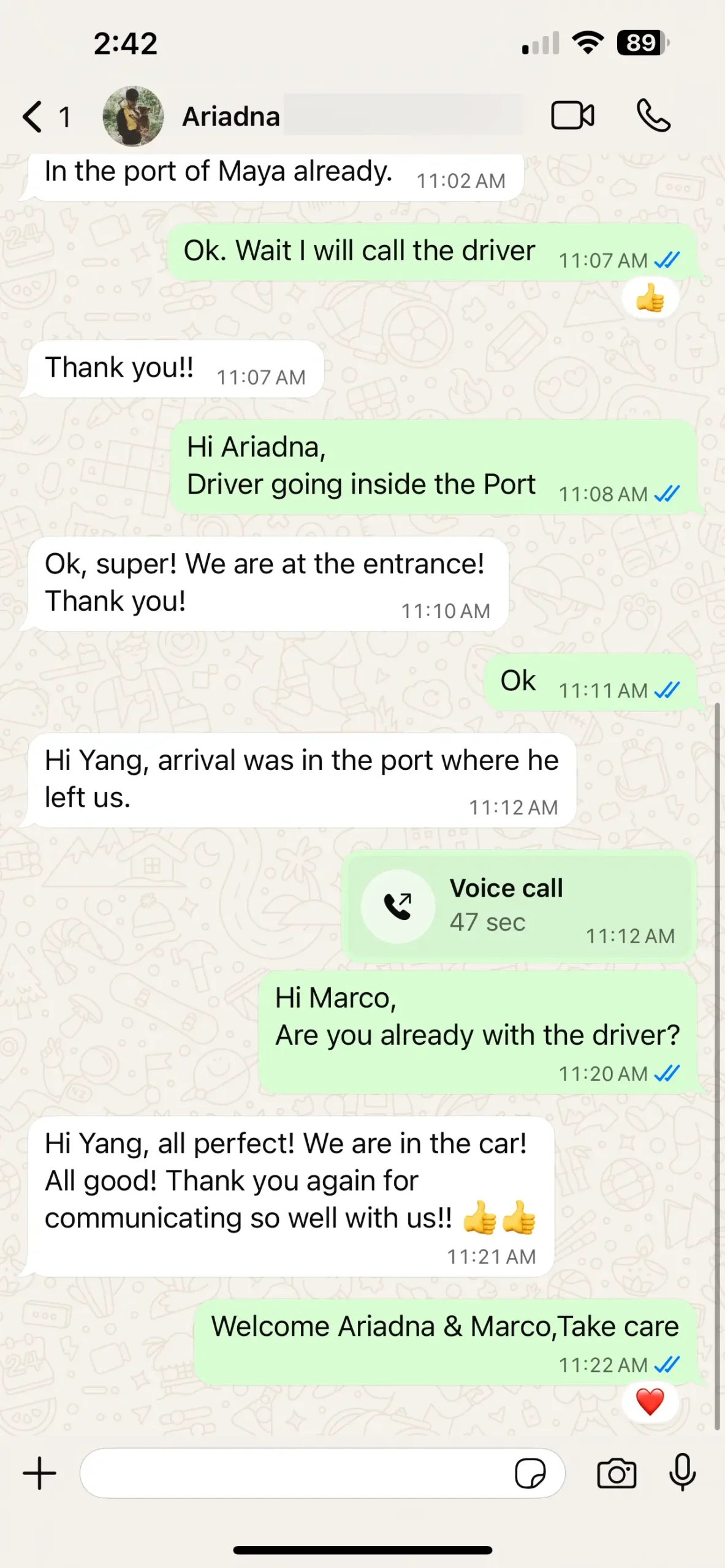Tap the blue double check marks on Ok message
725x1568 pixels.
pos(667,690)
